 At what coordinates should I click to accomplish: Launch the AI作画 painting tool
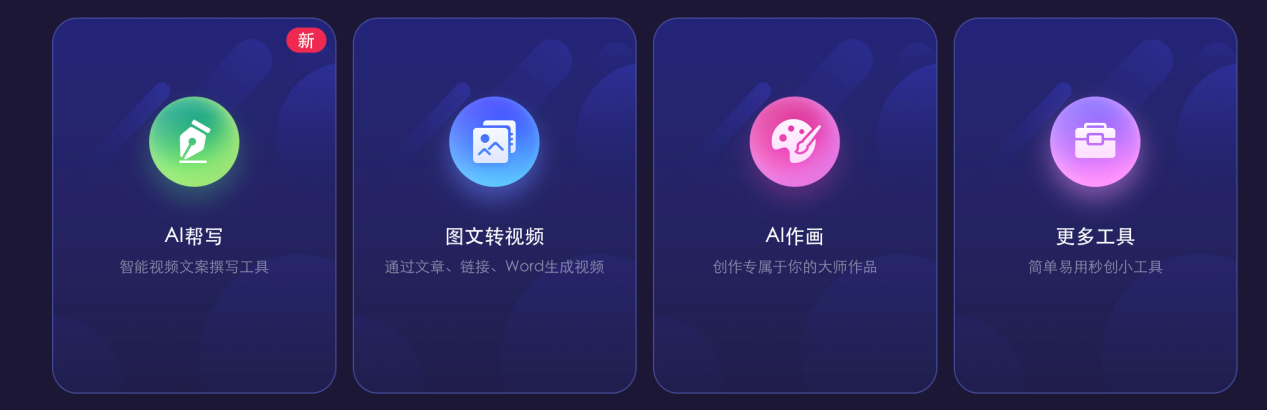point(794,205)
